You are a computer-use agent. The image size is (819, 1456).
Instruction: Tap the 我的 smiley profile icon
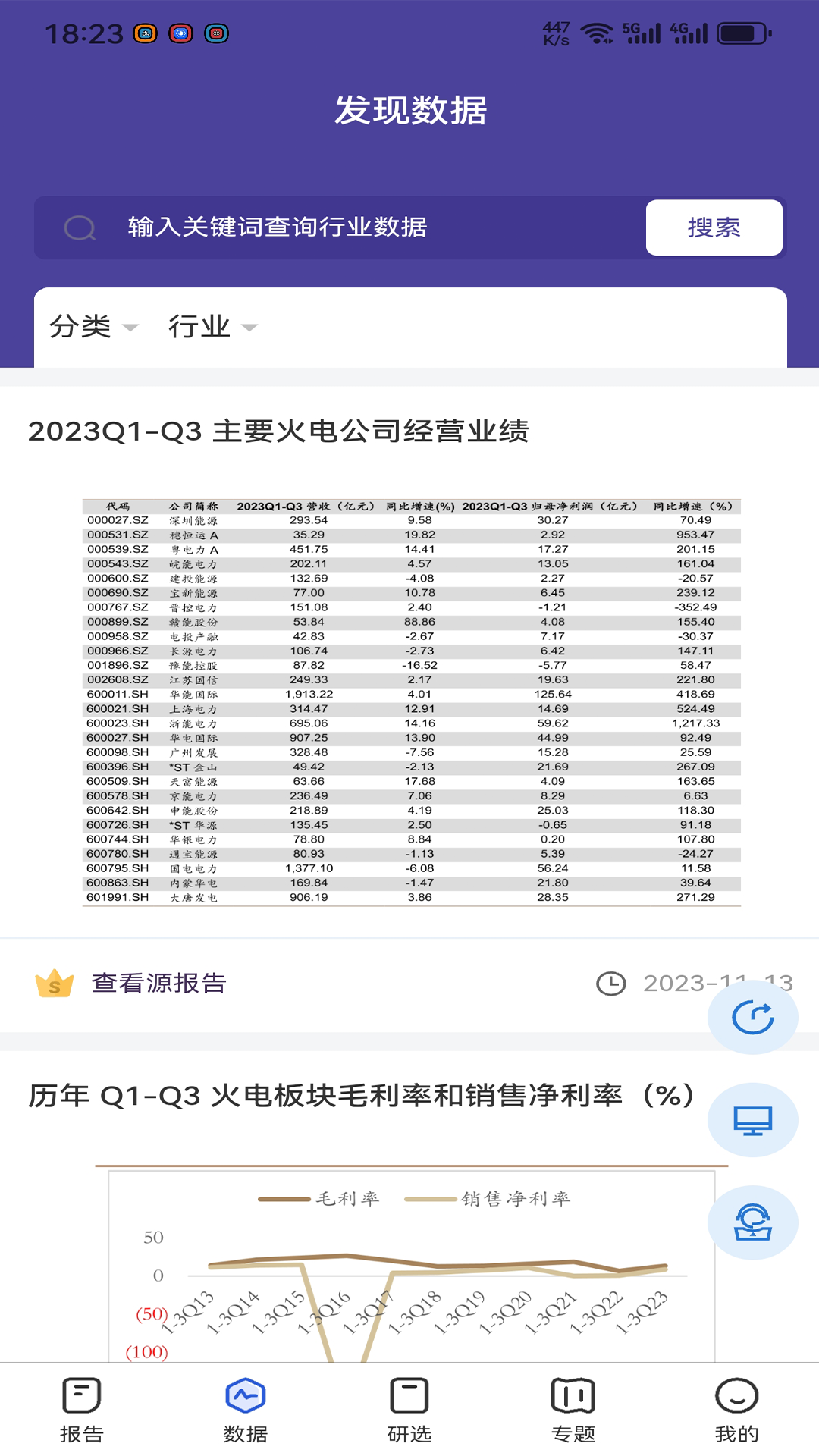pos(735,1407)
